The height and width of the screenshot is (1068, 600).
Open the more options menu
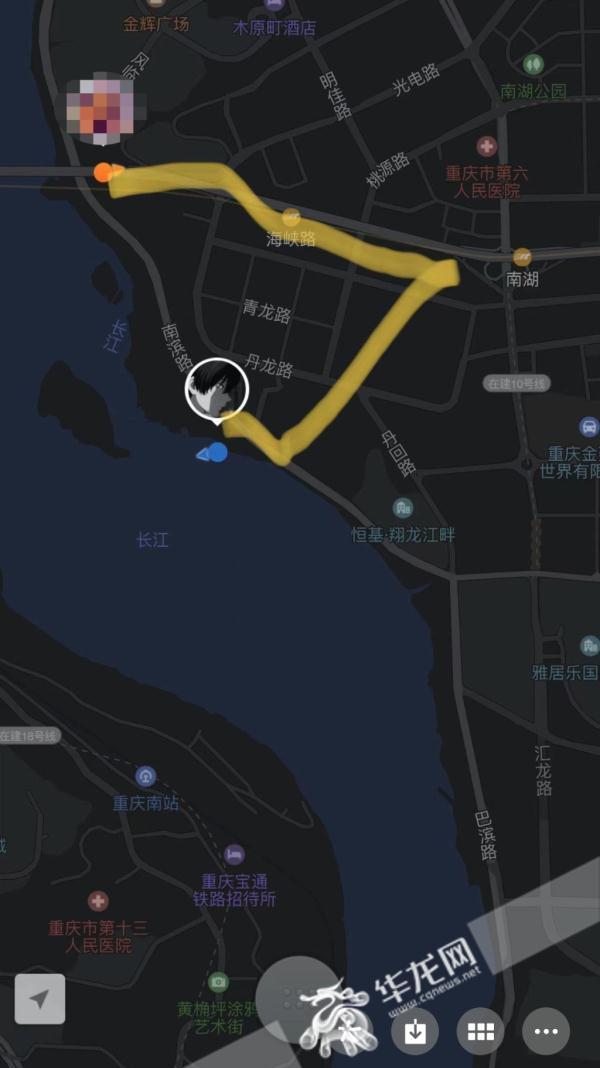[x=546, y=1031]
